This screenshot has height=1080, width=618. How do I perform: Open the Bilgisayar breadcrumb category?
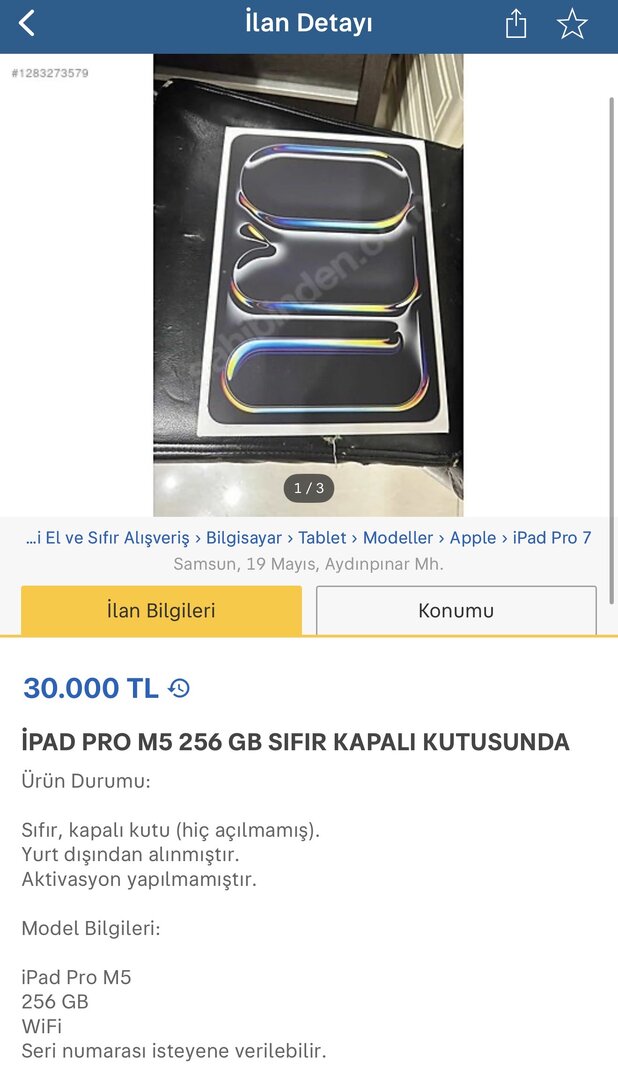244,538
